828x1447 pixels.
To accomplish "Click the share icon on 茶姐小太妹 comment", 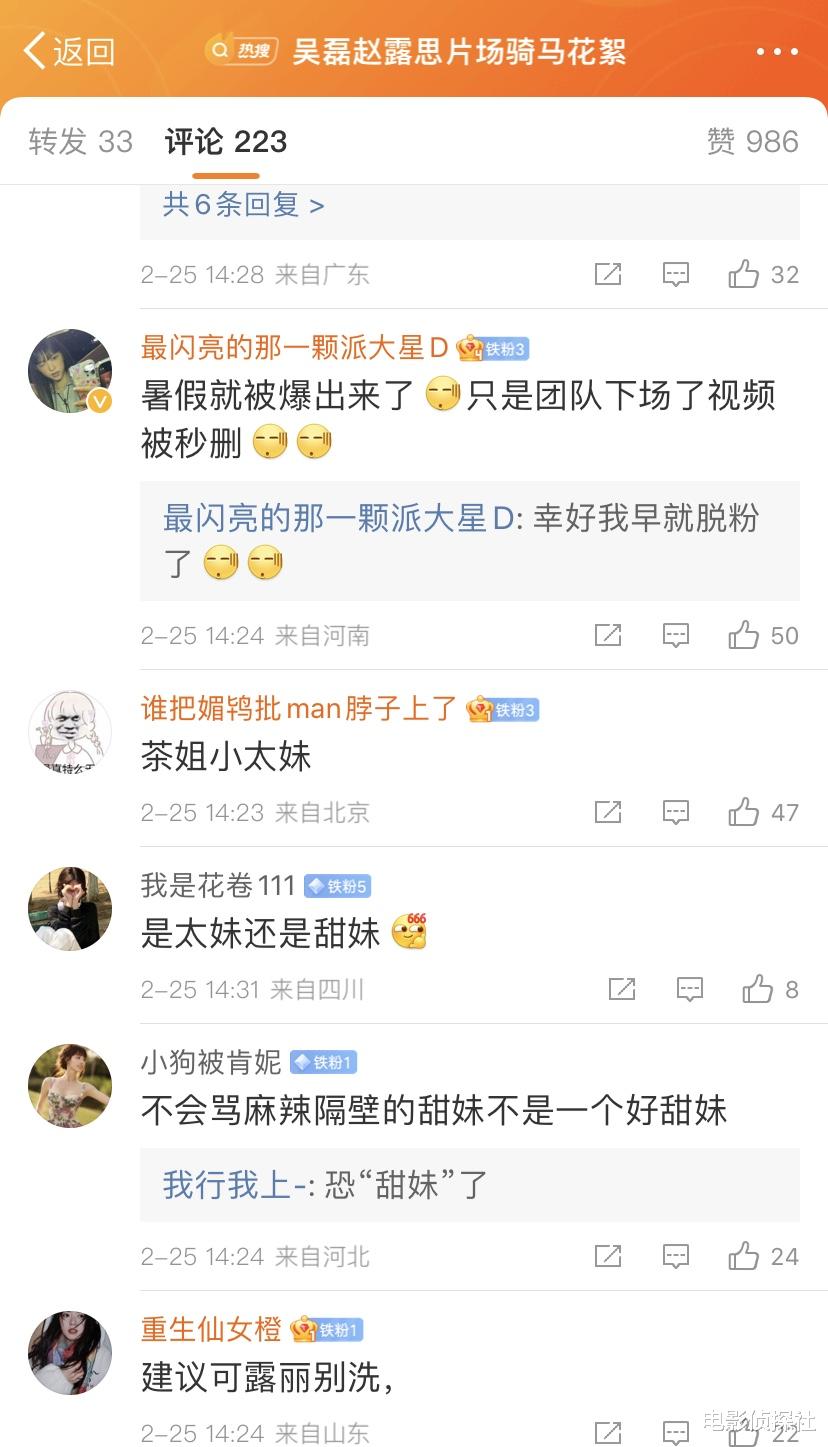I will 608,812.
